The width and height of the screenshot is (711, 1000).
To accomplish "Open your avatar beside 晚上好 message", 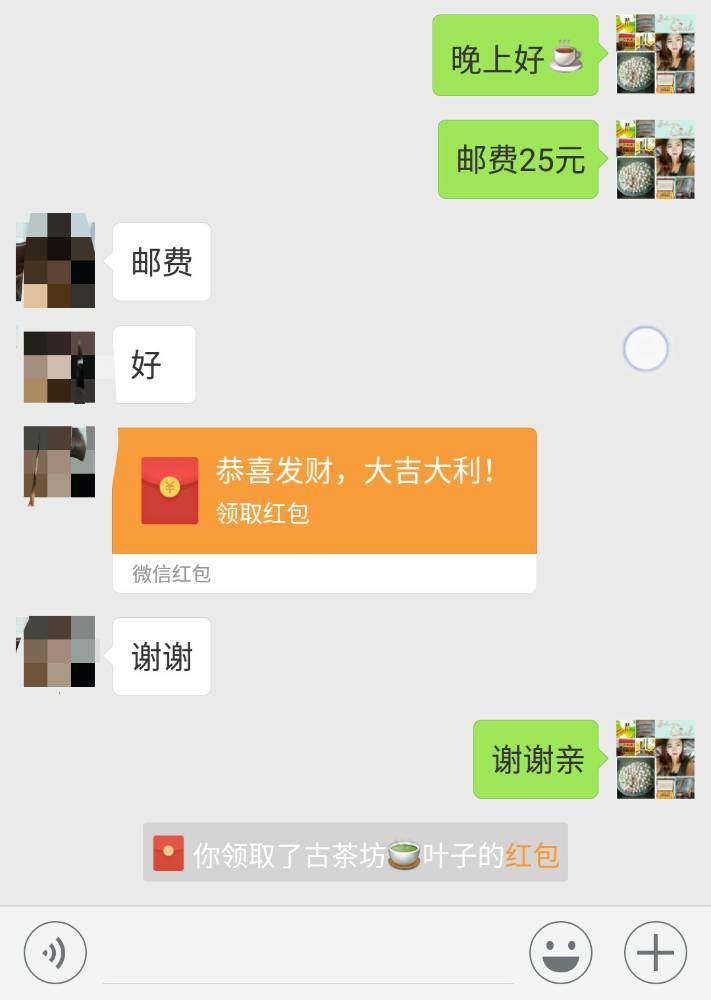I will coord(655,55).
